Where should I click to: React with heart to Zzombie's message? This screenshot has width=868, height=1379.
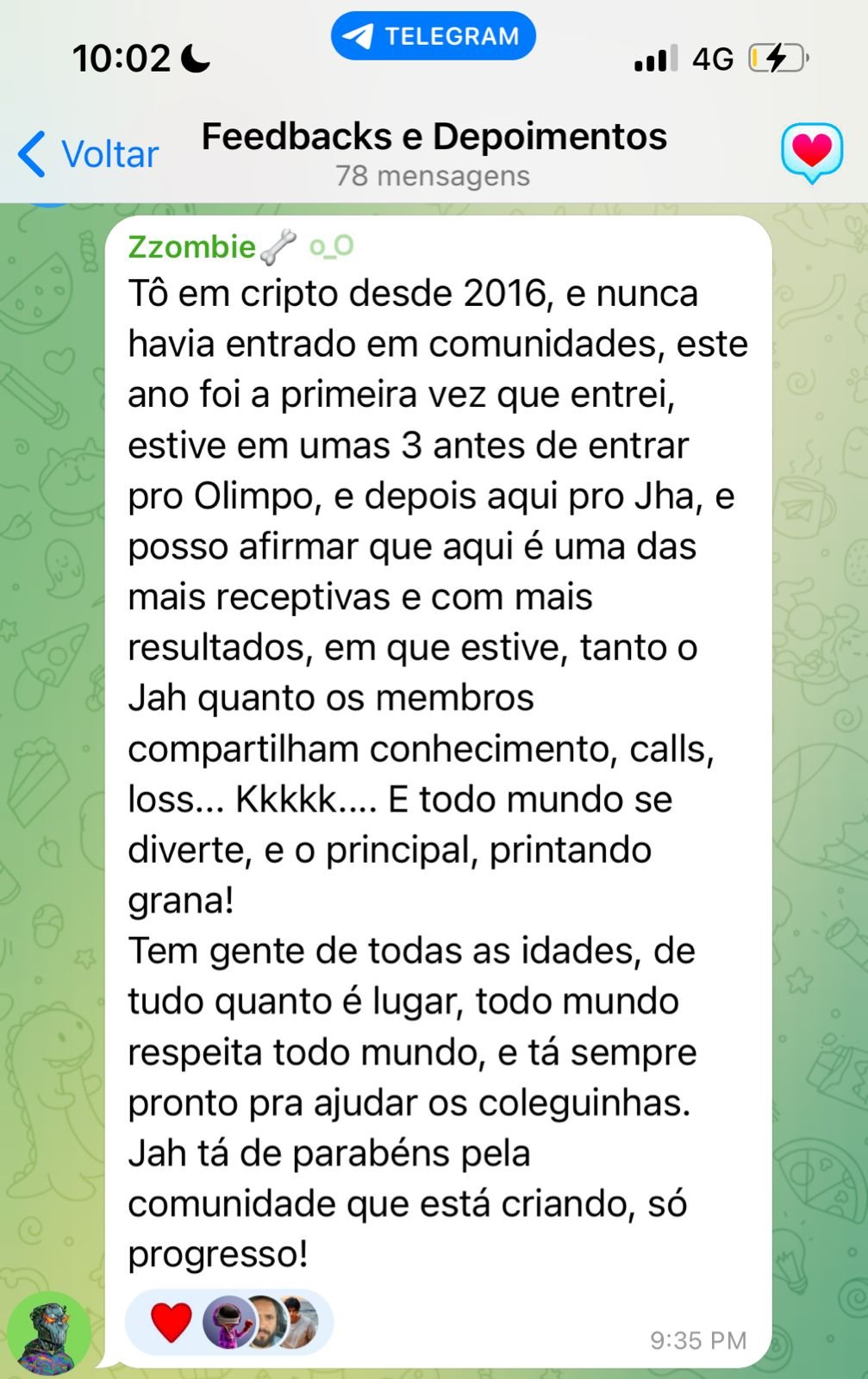tap(171, 1322)
